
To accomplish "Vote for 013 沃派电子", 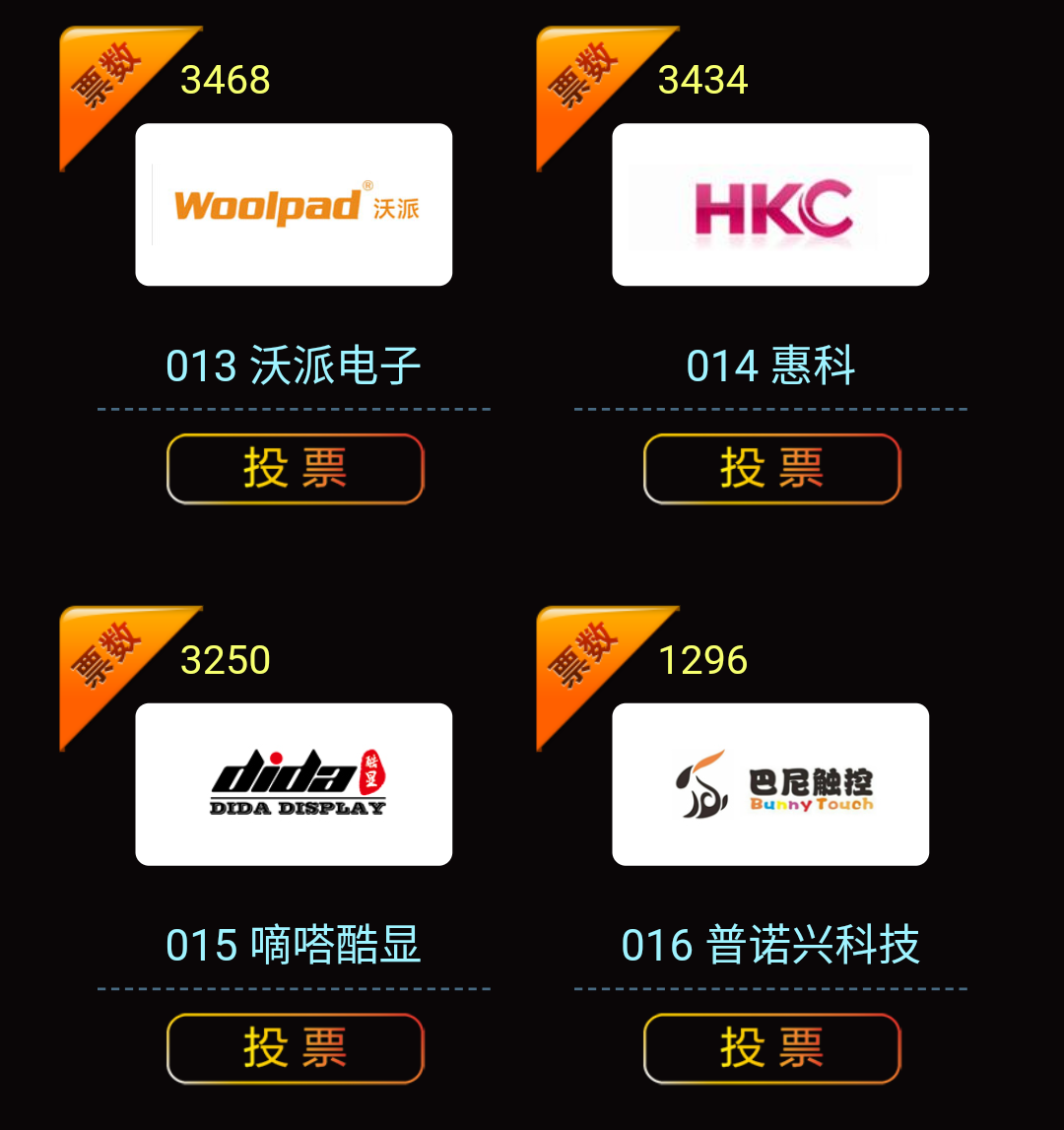I will point(295,469).
